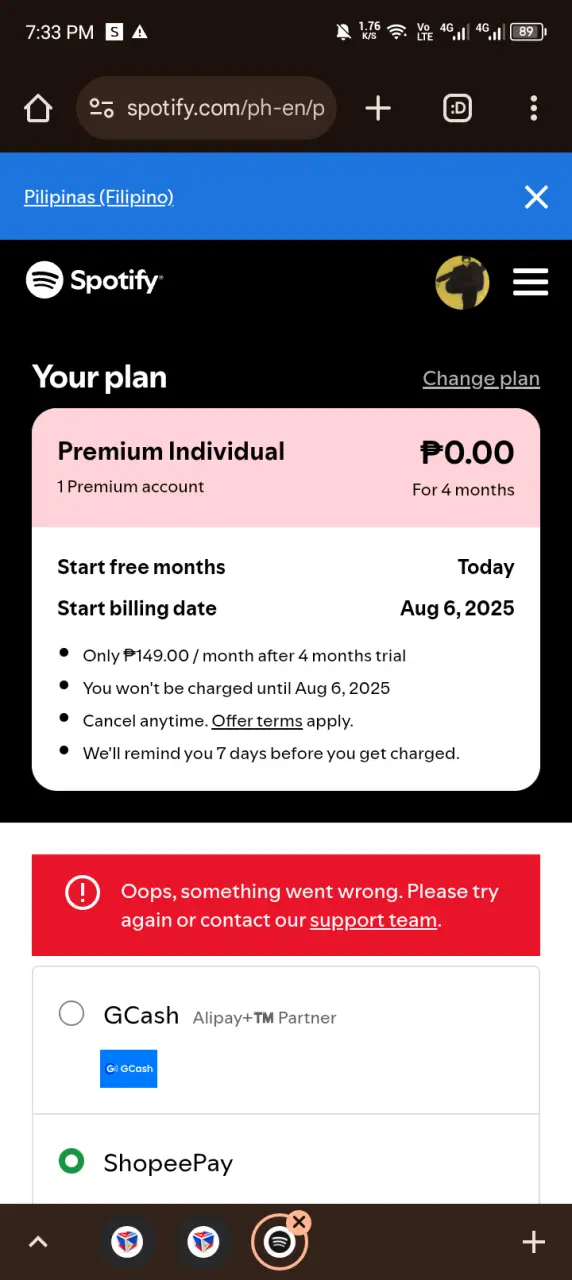Contact the support team link

click(x=373, y=920)
